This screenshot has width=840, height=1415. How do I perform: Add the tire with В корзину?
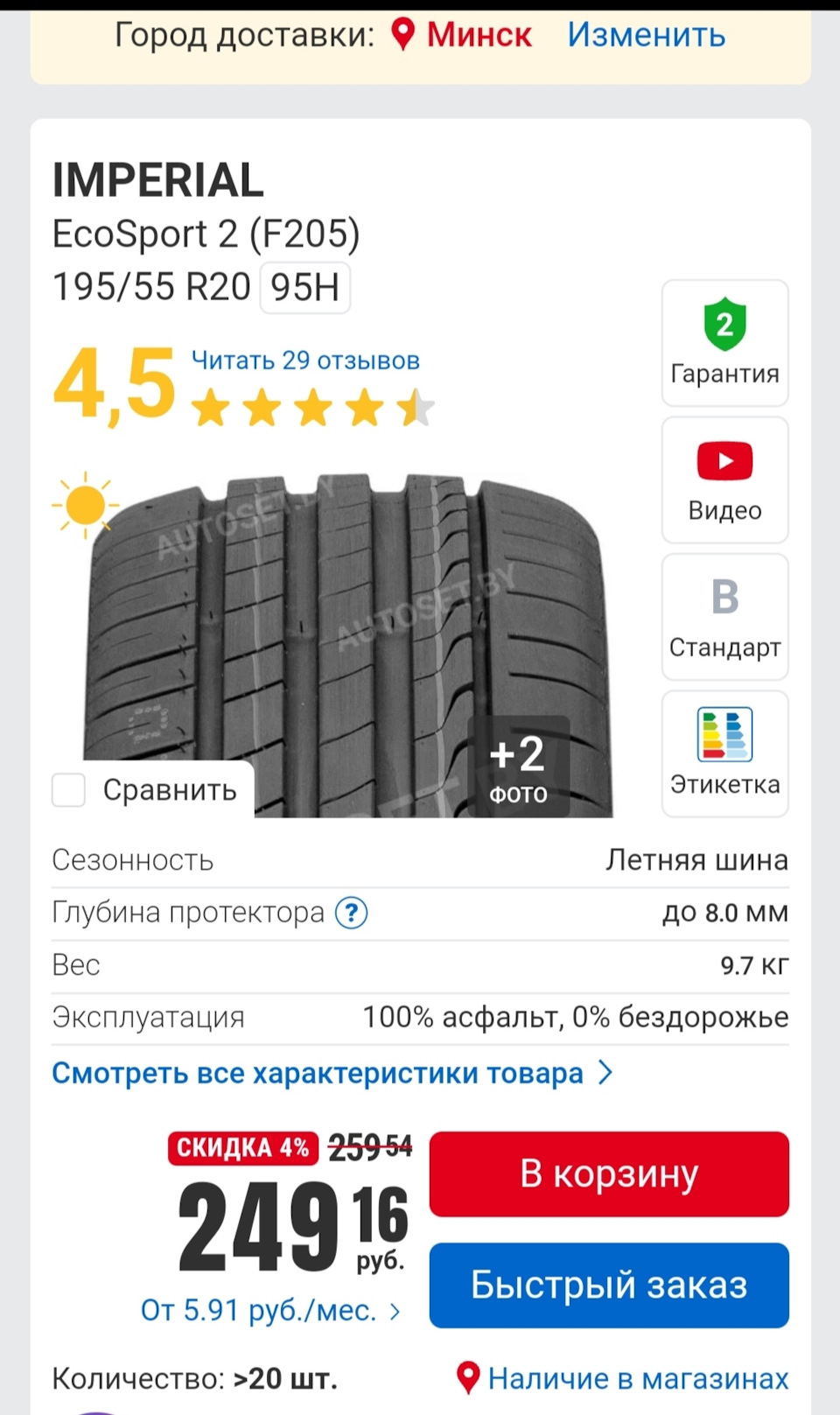point(609,1173)
